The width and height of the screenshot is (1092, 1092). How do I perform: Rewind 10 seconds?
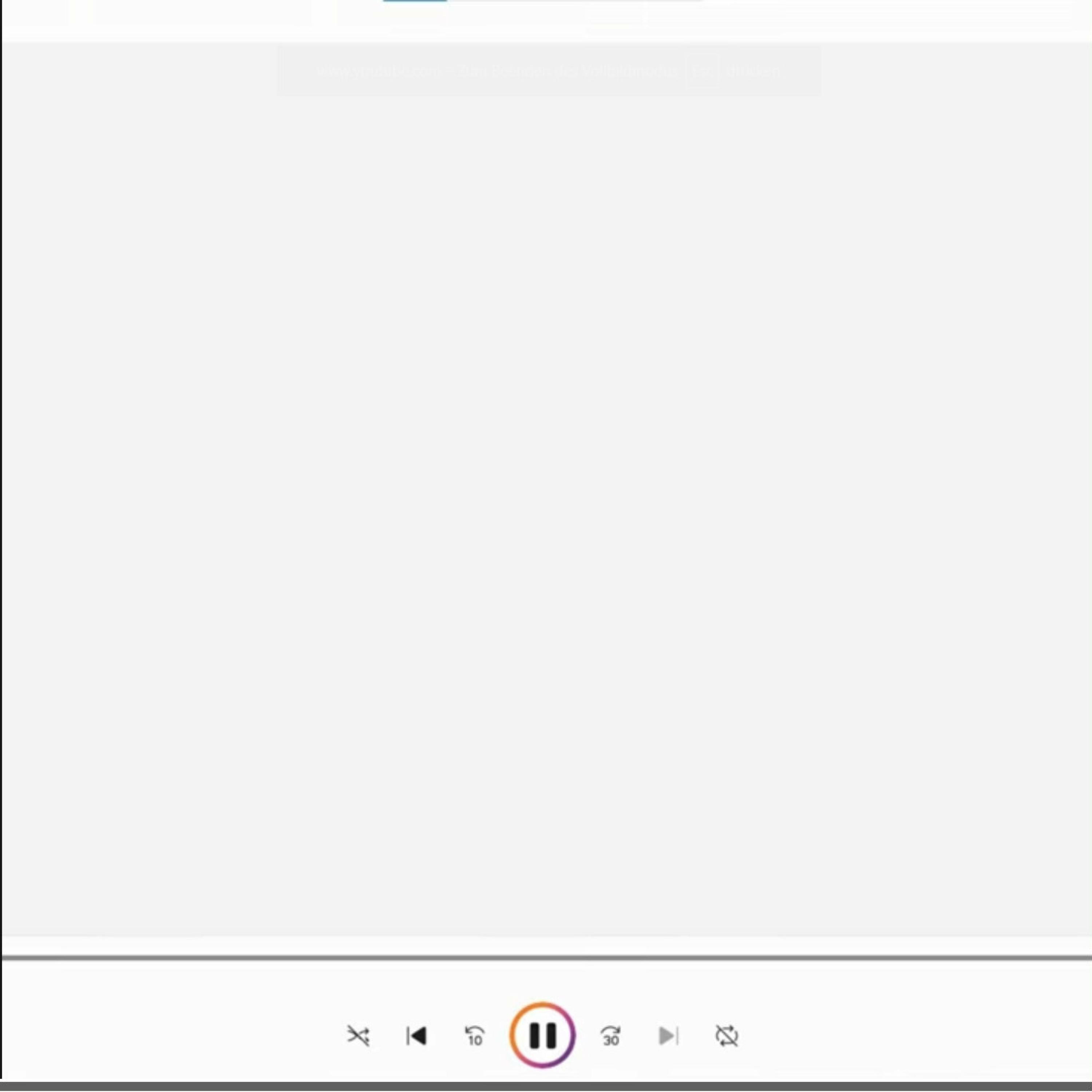pyautogui.click(x=474, y=1036)
